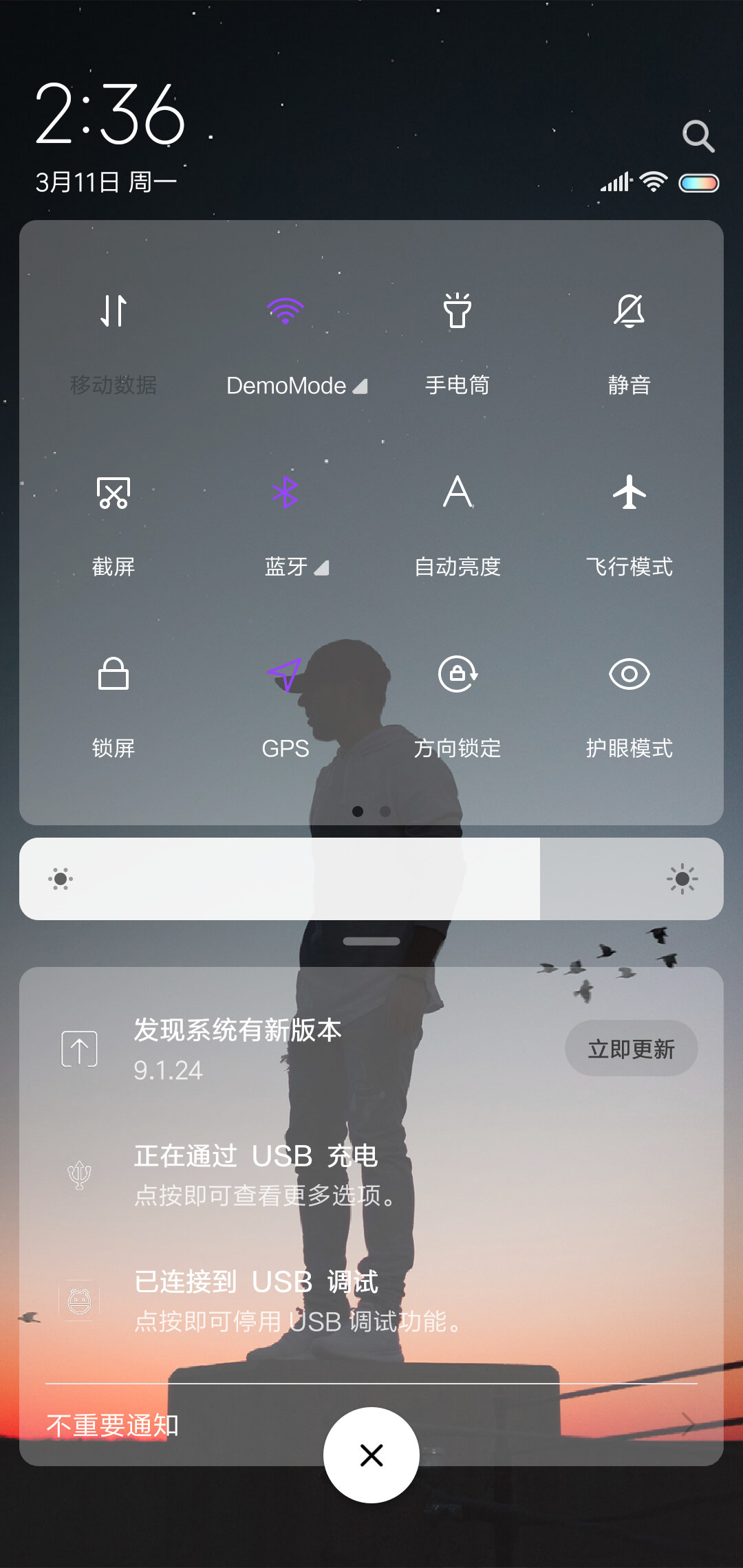Expand the 不重要通知 unimportant notifications row
Screen dimensions: 743x1568
pos(371,1424)
